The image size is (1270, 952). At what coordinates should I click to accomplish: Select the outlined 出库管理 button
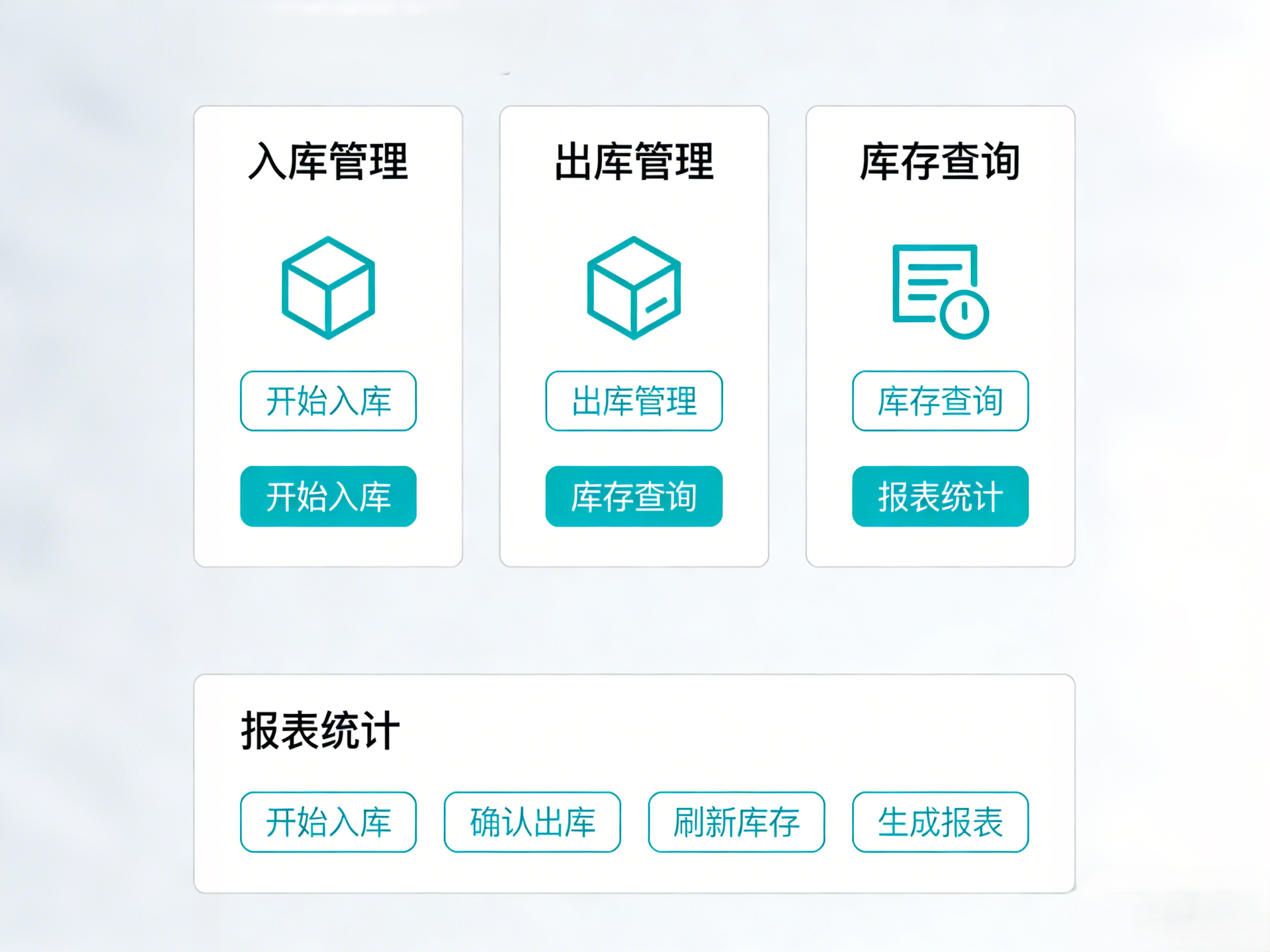pyautogui.click(x=634, y=401)
